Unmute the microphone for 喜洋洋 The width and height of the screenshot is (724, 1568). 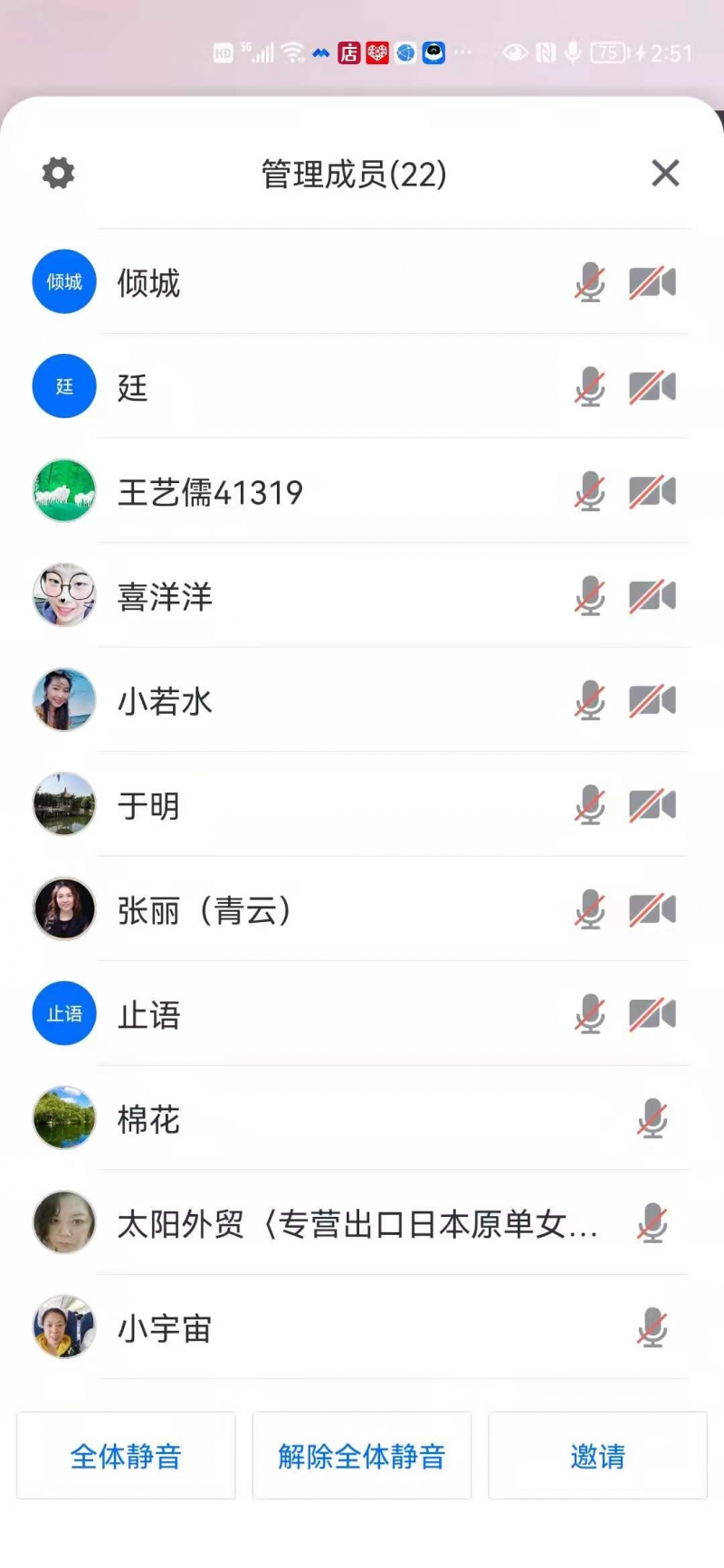(590, 597)
